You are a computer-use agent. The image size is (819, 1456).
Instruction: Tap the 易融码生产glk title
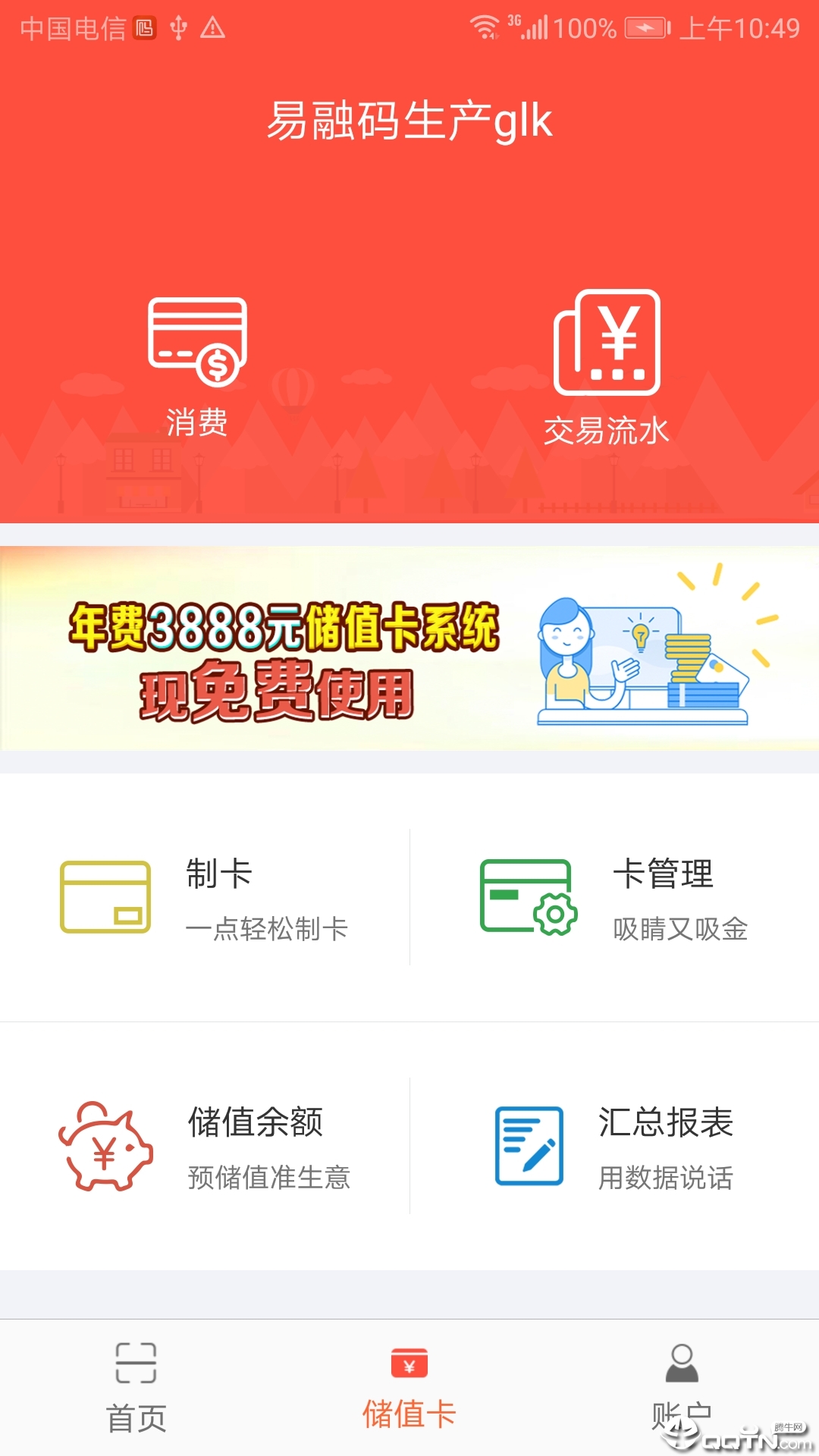click(409, 121)
